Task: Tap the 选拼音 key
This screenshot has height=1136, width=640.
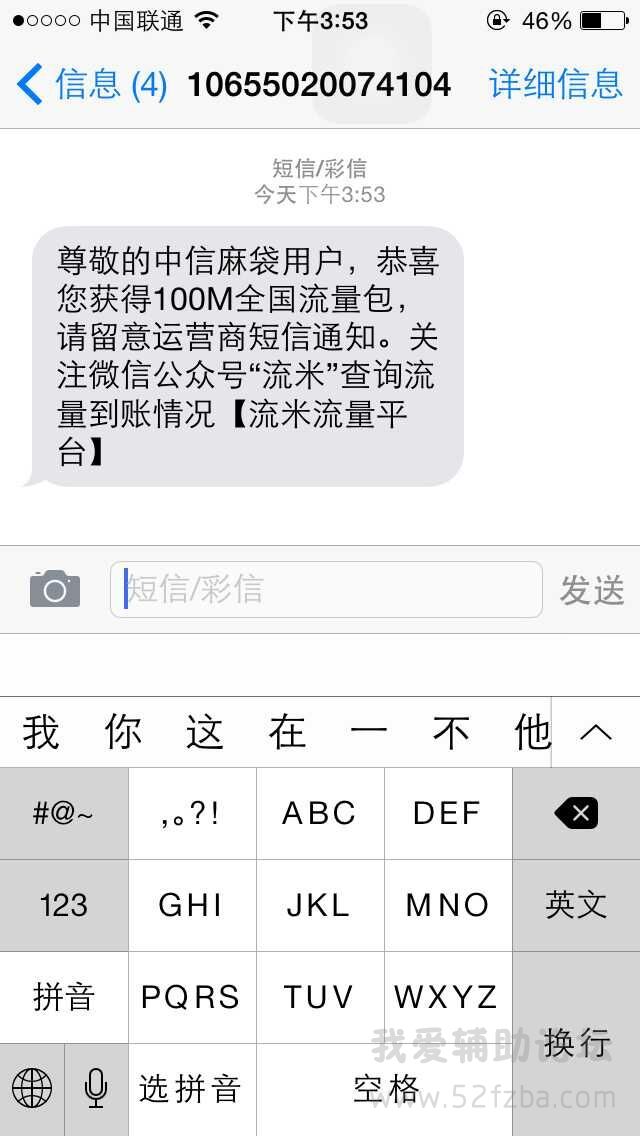Action: 191,1089
